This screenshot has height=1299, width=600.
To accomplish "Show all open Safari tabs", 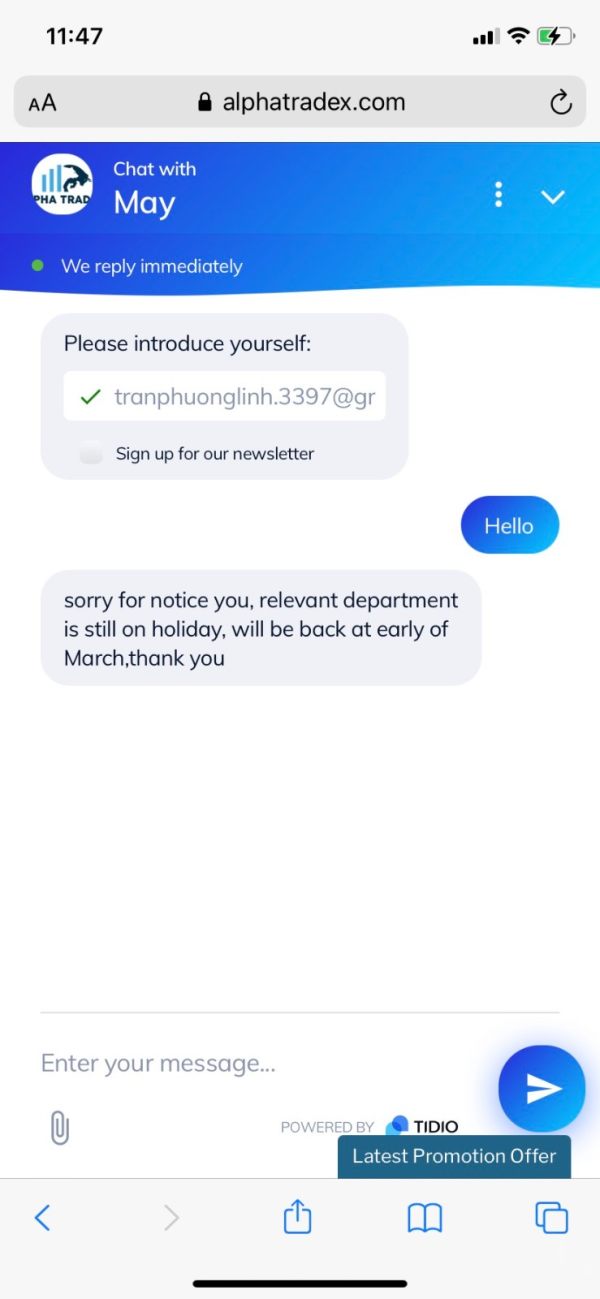I will click(552, 1217).
